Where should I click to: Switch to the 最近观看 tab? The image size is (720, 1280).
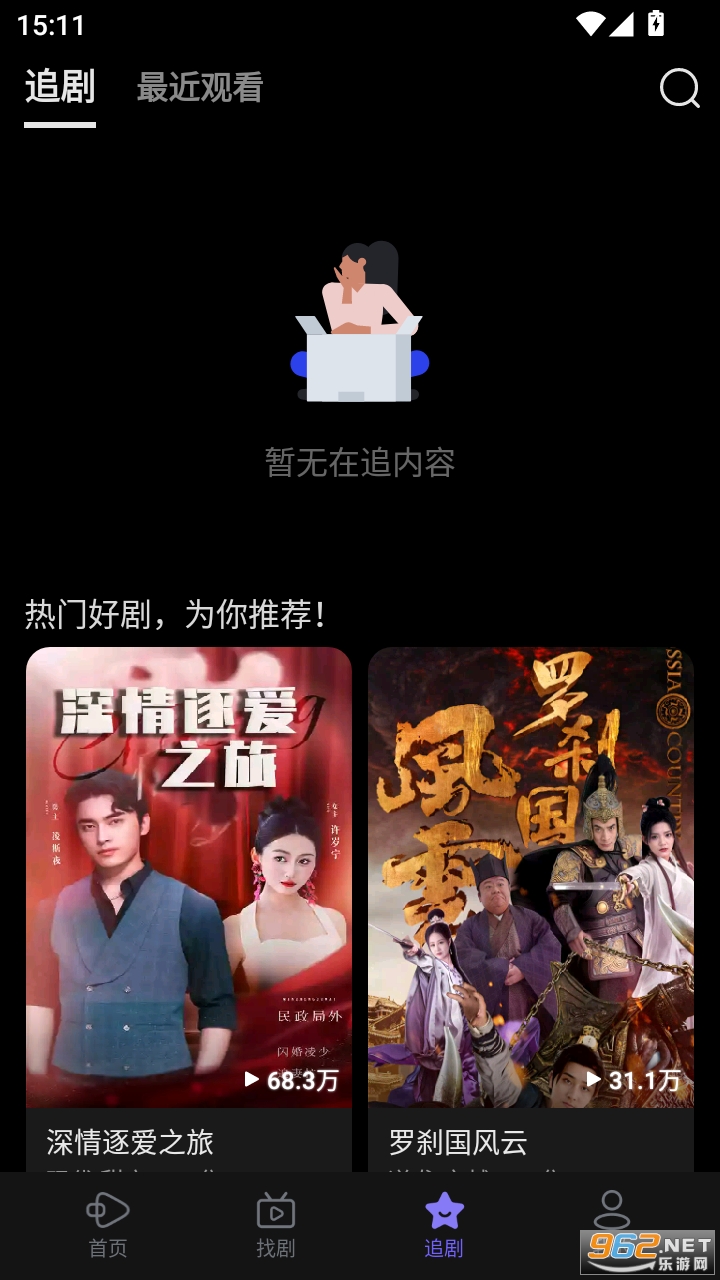point(199,88)
